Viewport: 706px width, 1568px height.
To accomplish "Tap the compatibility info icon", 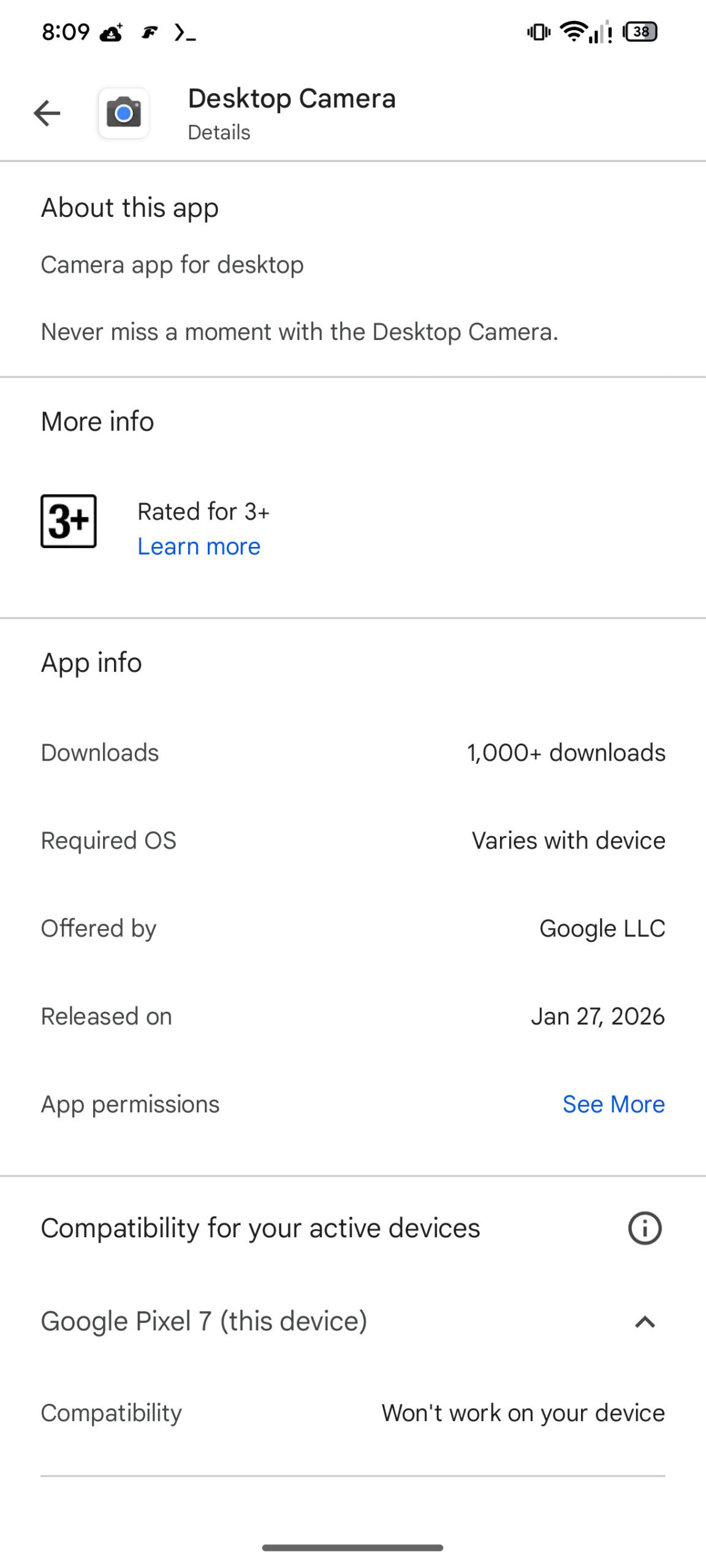I will point(644,1227).
